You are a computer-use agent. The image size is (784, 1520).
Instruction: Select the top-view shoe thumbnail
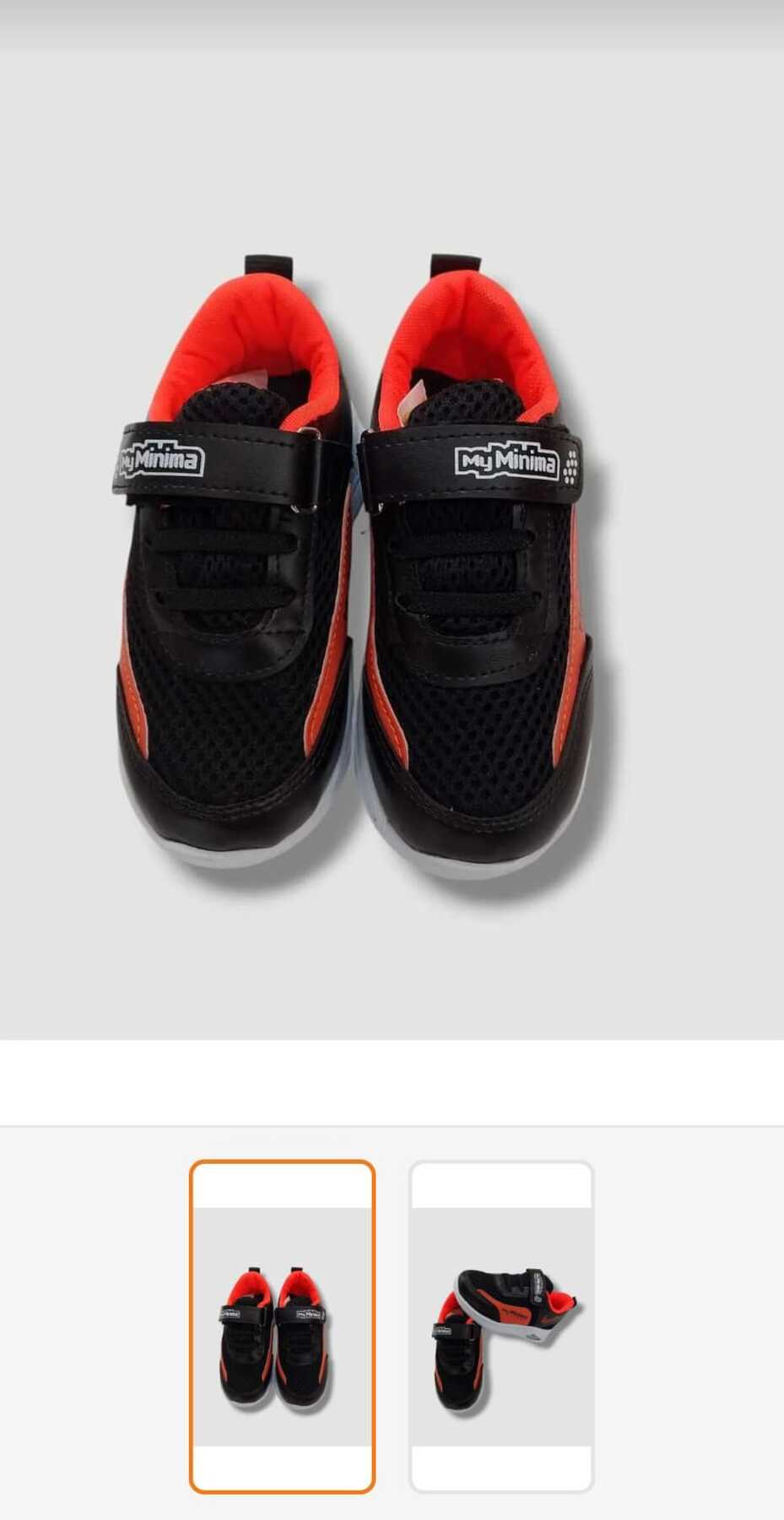(282, 1327)
